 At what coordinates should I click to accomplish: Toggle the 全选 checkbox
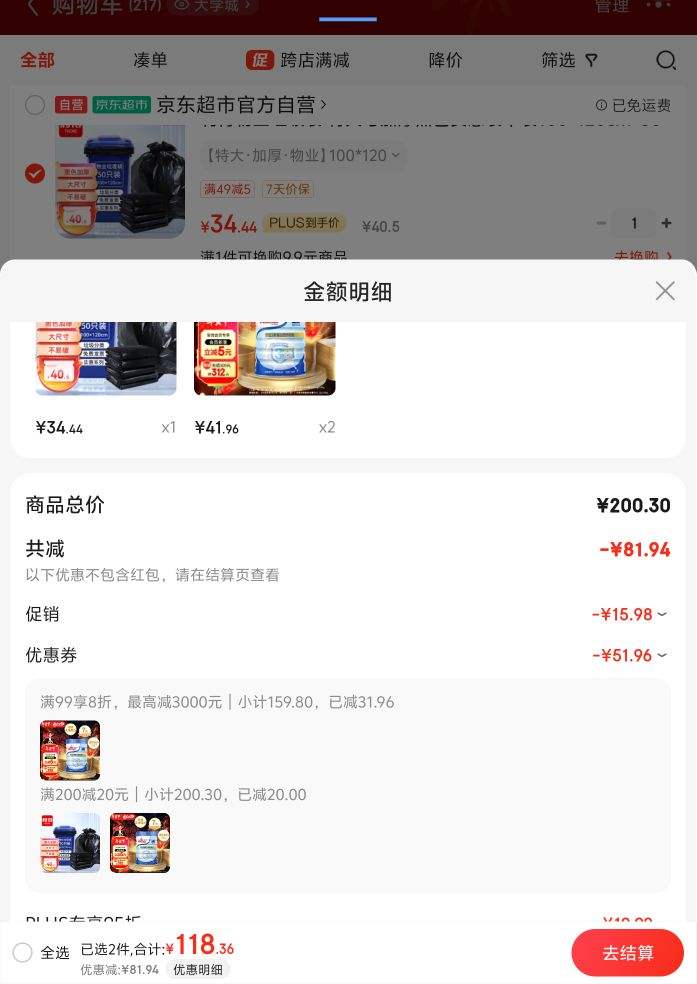click(x=23, y=953)
